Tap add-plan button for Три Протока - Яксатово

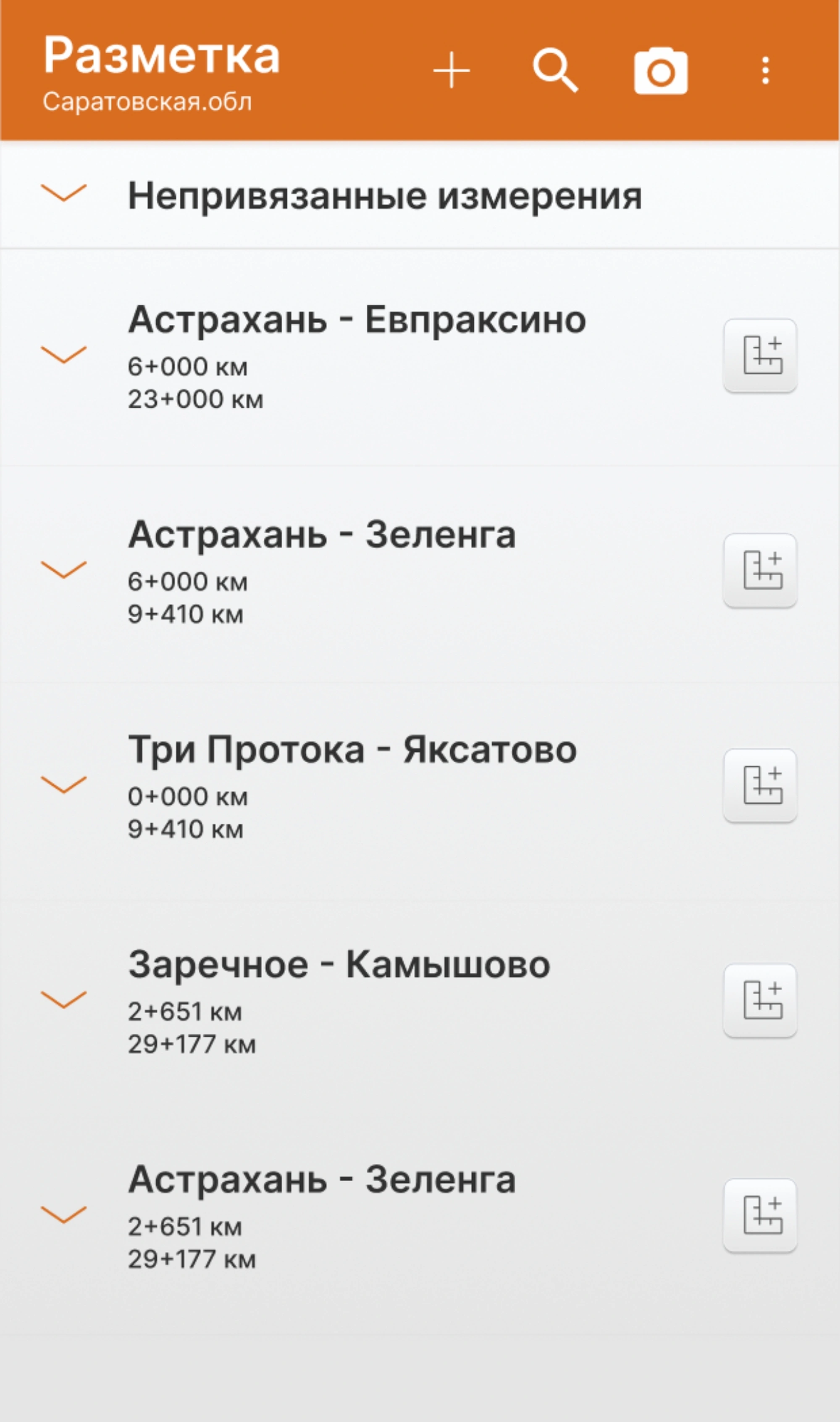(760, 785)
